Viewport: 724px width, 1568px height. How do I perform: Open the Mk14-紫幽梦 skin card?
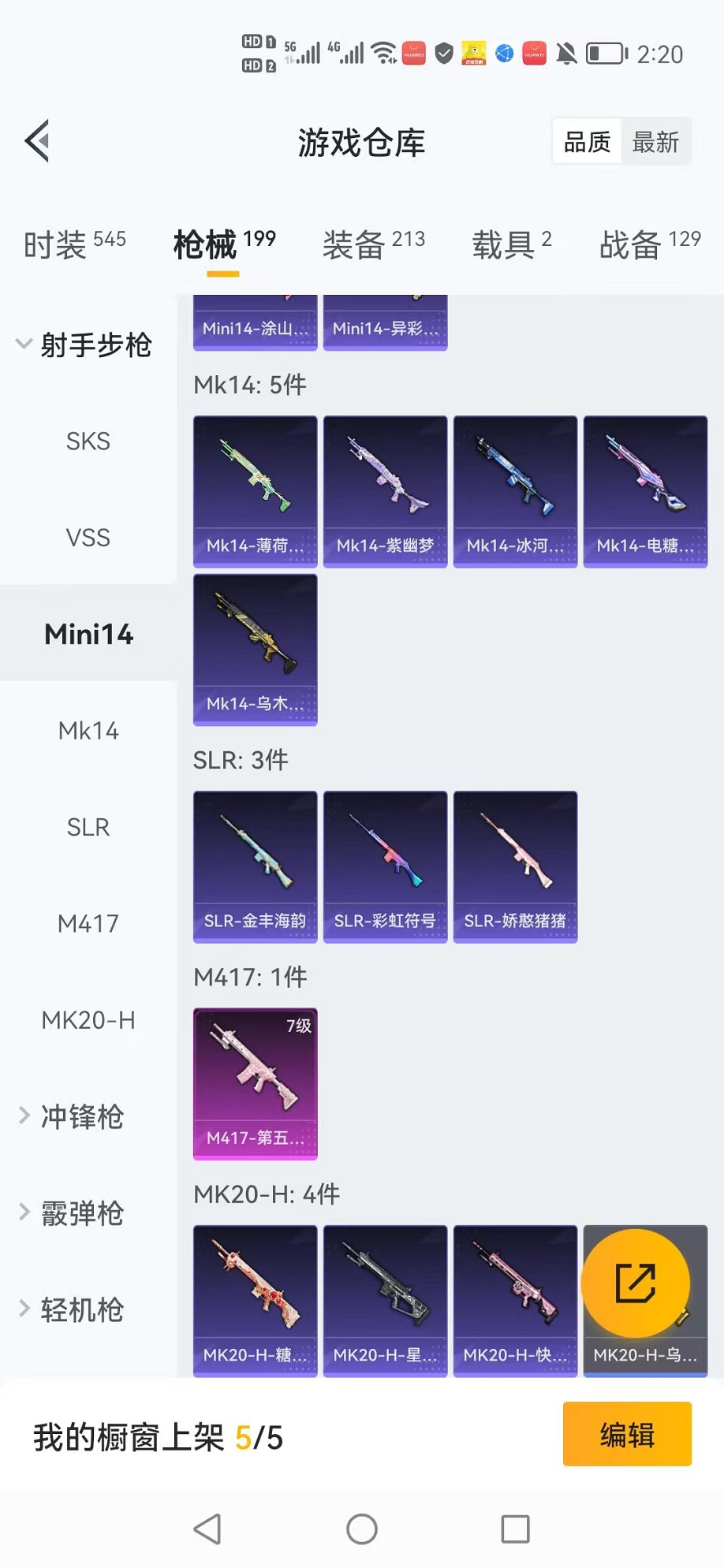[x=385, y=490]
